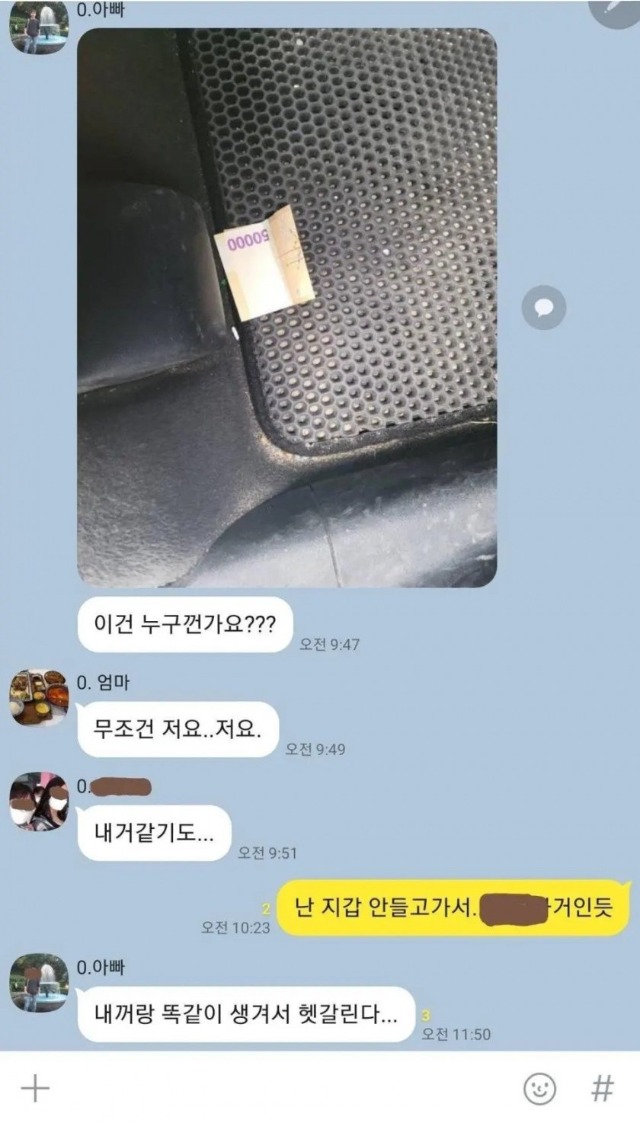This screenshot has height=1123, width=640.
Task: View 엄마's profile picture
Action: (39, 697)
